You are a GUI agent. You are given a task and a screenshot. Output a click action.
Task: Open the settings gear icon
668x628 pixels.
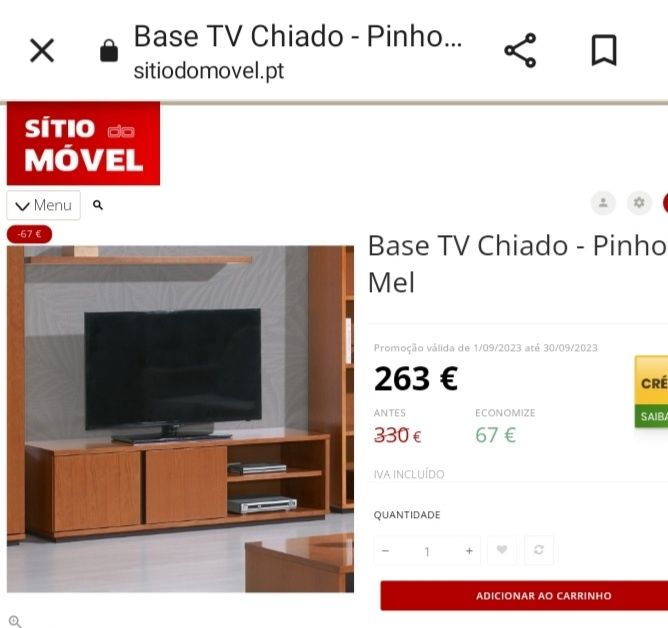click(x=640, y=203)
